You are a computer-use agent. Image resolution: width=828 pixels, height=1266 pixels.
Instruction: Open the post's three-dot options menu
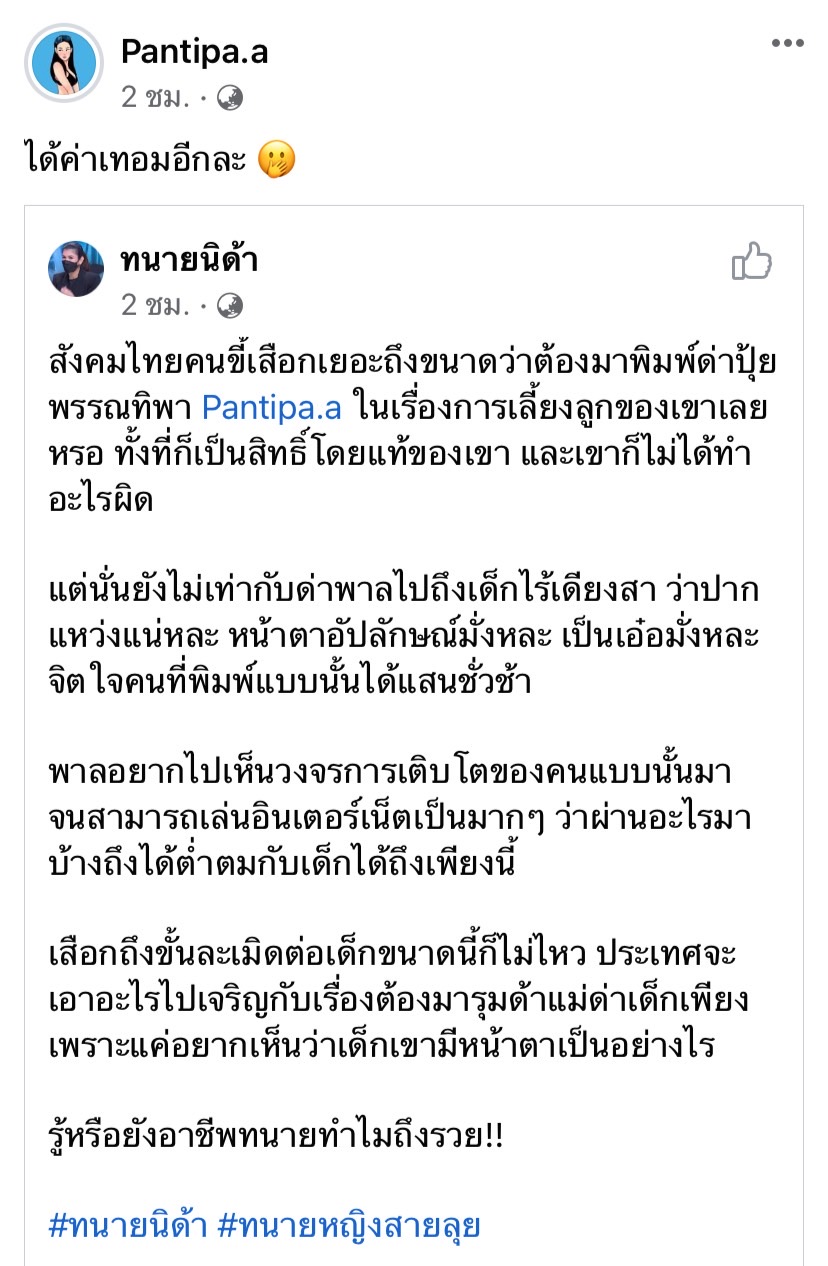point(787,44)
